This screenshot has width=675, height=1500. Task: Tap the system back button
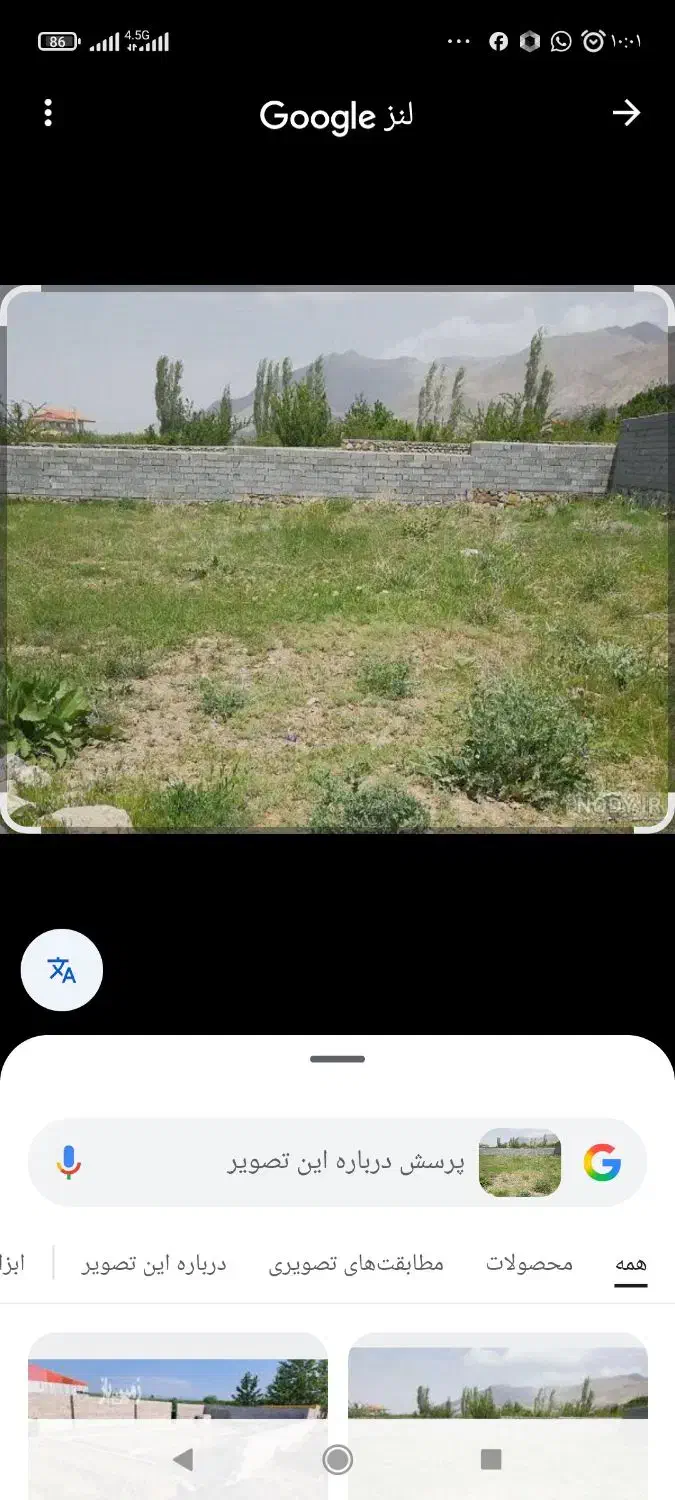pyautogui.click(x=183, y=1460)
